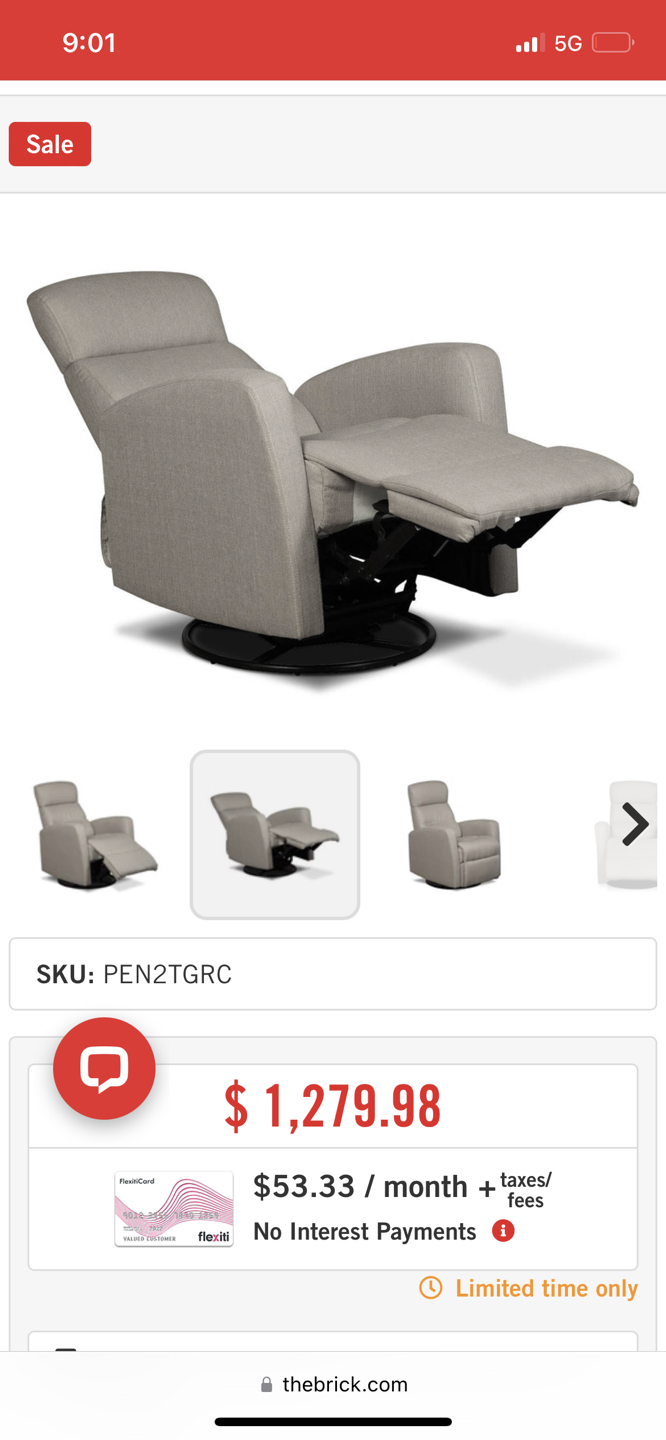Viewport: 666px width, 1440px height.
Task: Select the upright grey chair thumbnail
Action: point(455,835)
